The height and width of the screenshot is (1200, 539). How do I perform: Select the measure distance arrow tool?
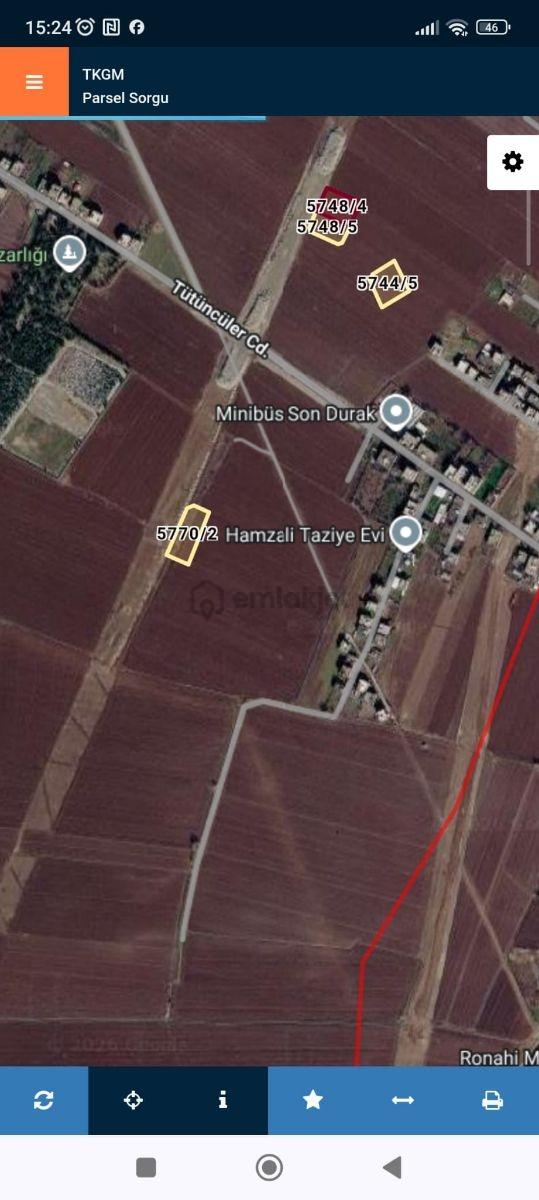tap(403, 1100)
